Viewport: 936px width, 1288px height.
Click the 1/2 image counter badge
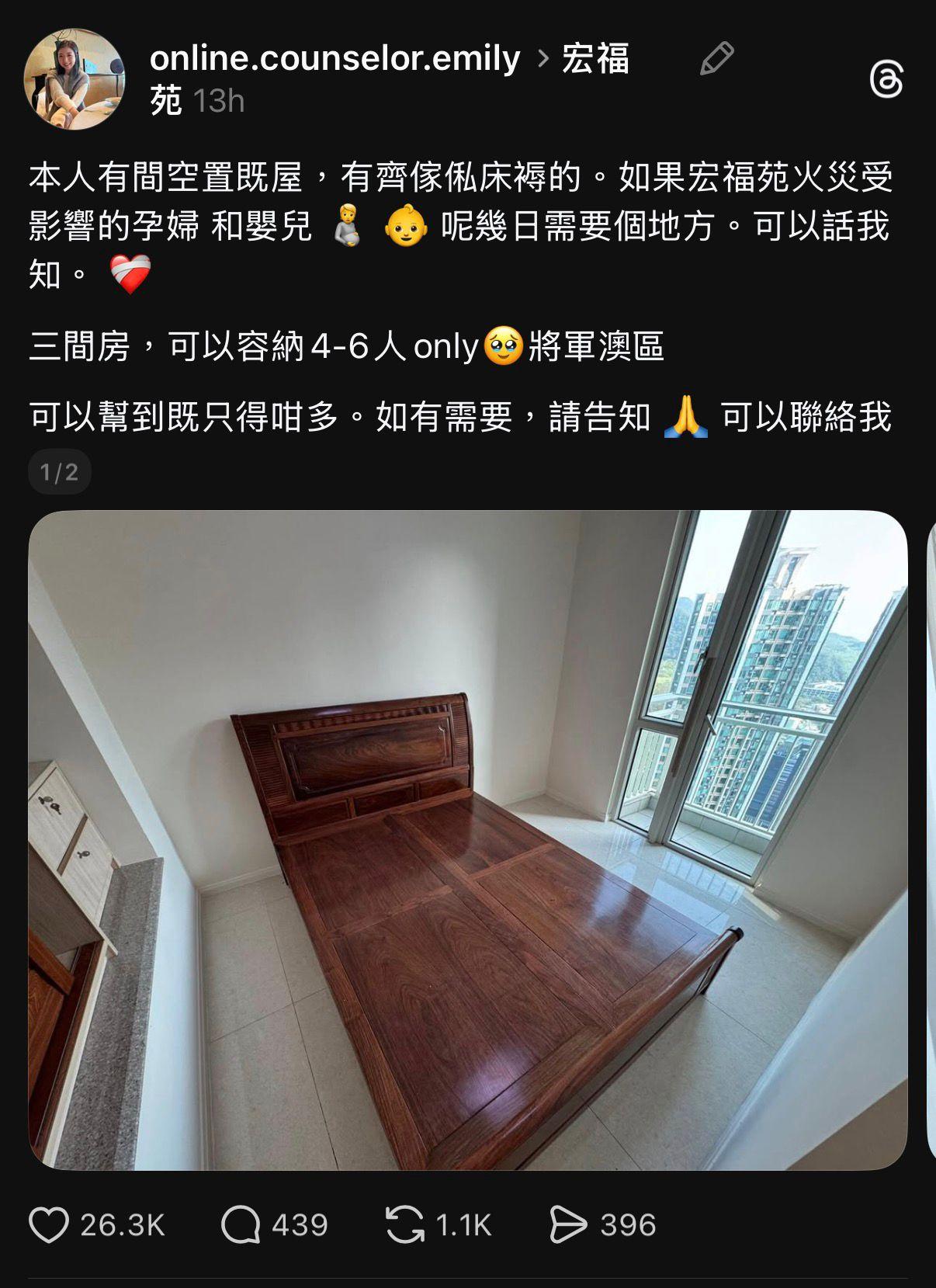(x=59, y=470)
